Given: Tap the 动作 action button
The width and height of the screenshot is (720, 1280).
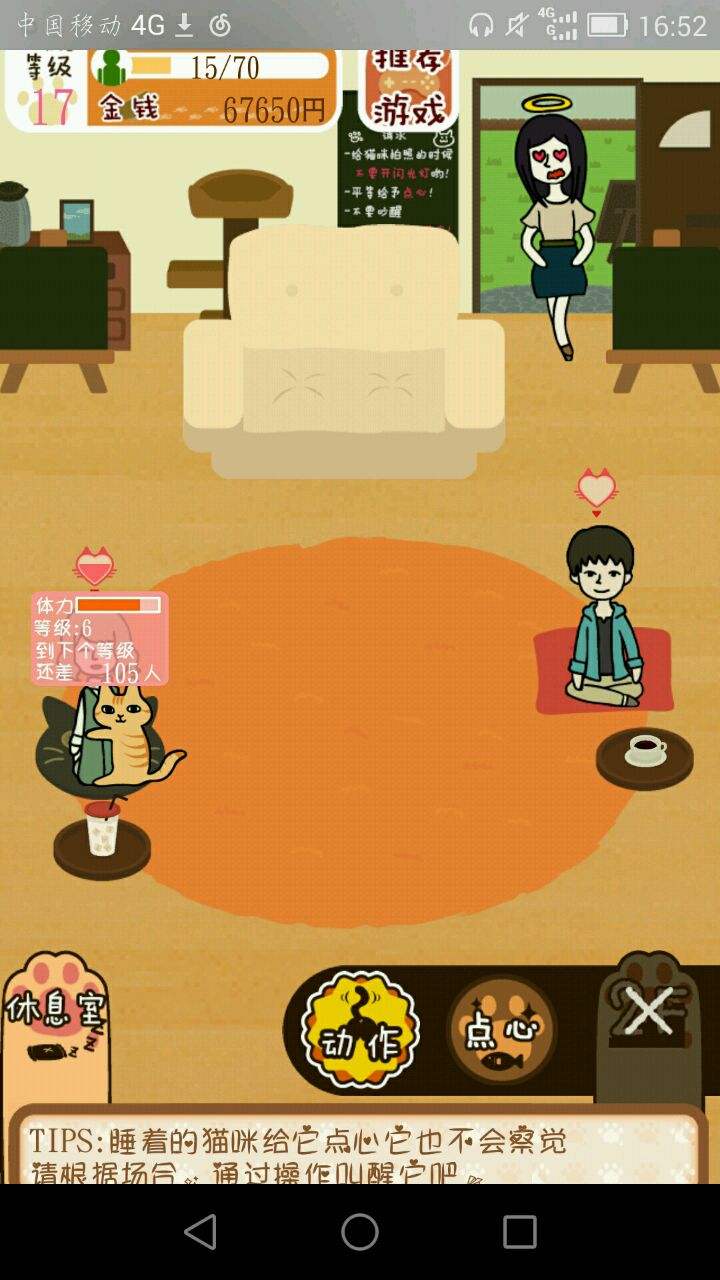Looking at the screenshot, I should 360,1030.
